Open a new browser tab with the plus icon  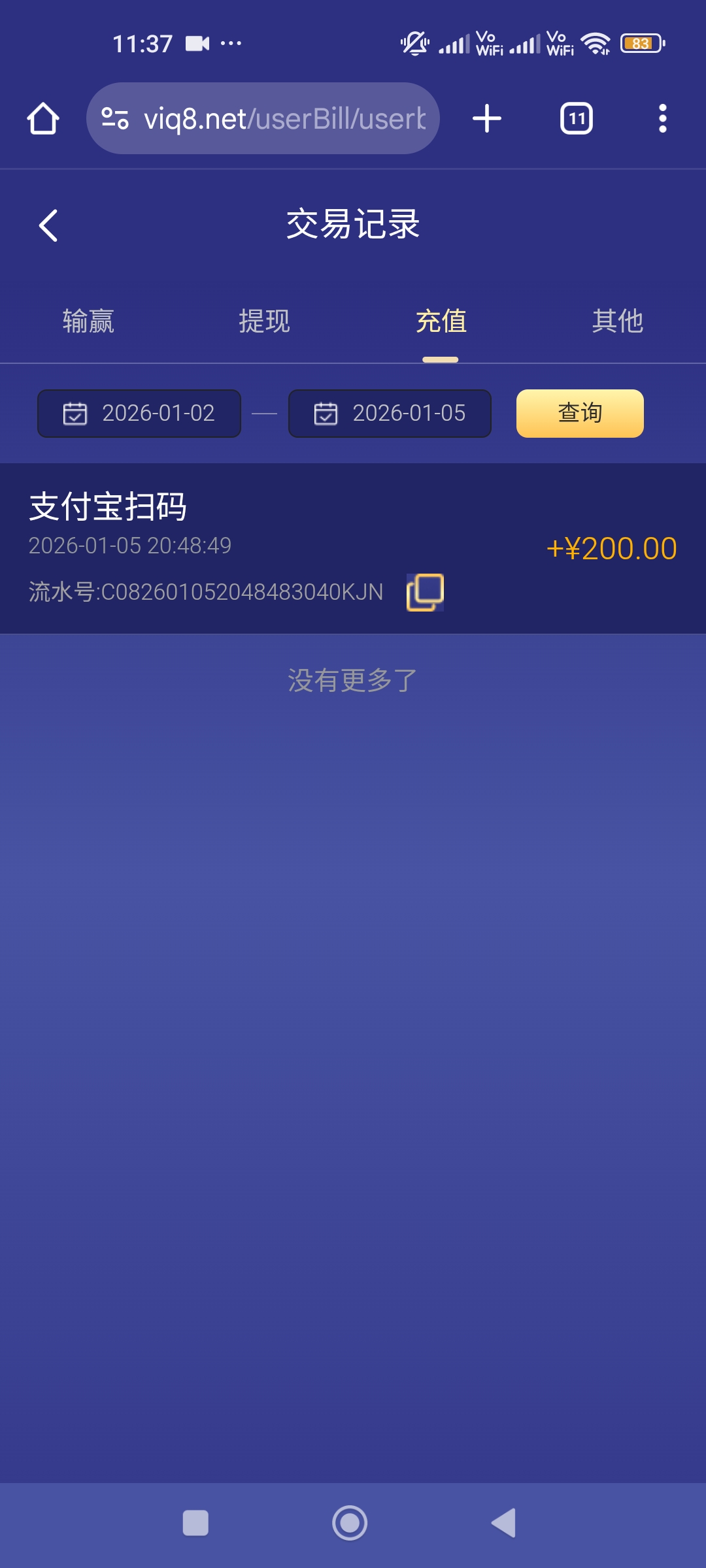(x=487, y=118)
